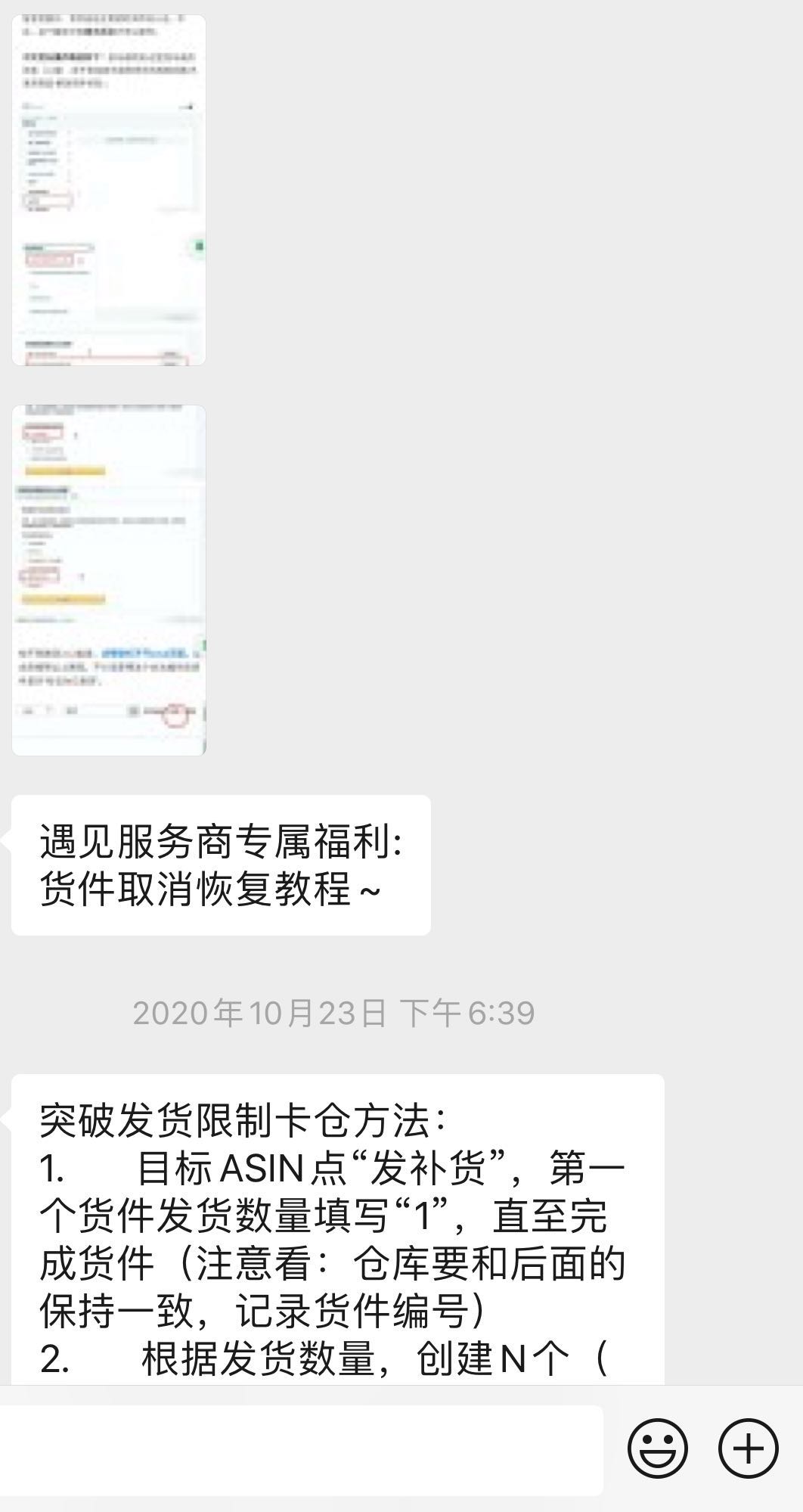Tap the message text input field
The width and height of the screenshot is (803, 1512).
(x=301, y=1449)
